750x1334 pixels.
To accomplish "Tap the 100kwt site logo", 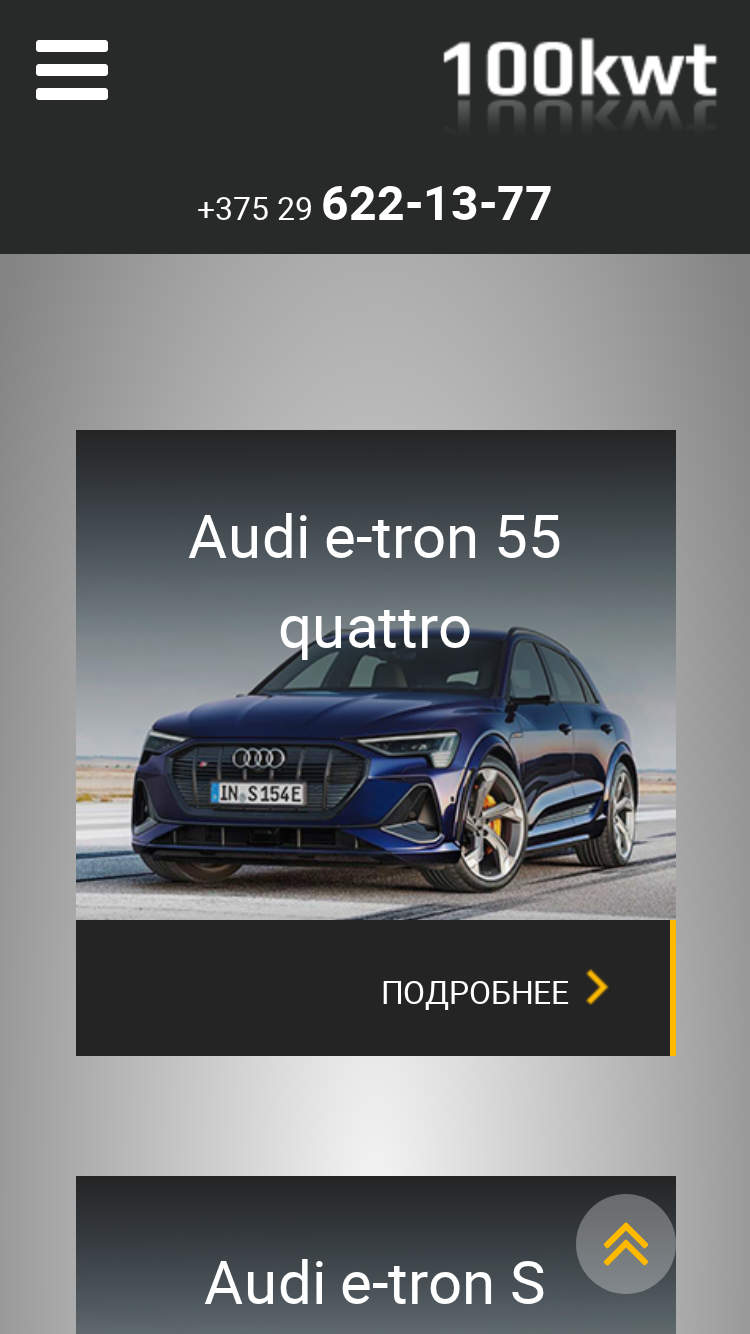I will point(580,85).
